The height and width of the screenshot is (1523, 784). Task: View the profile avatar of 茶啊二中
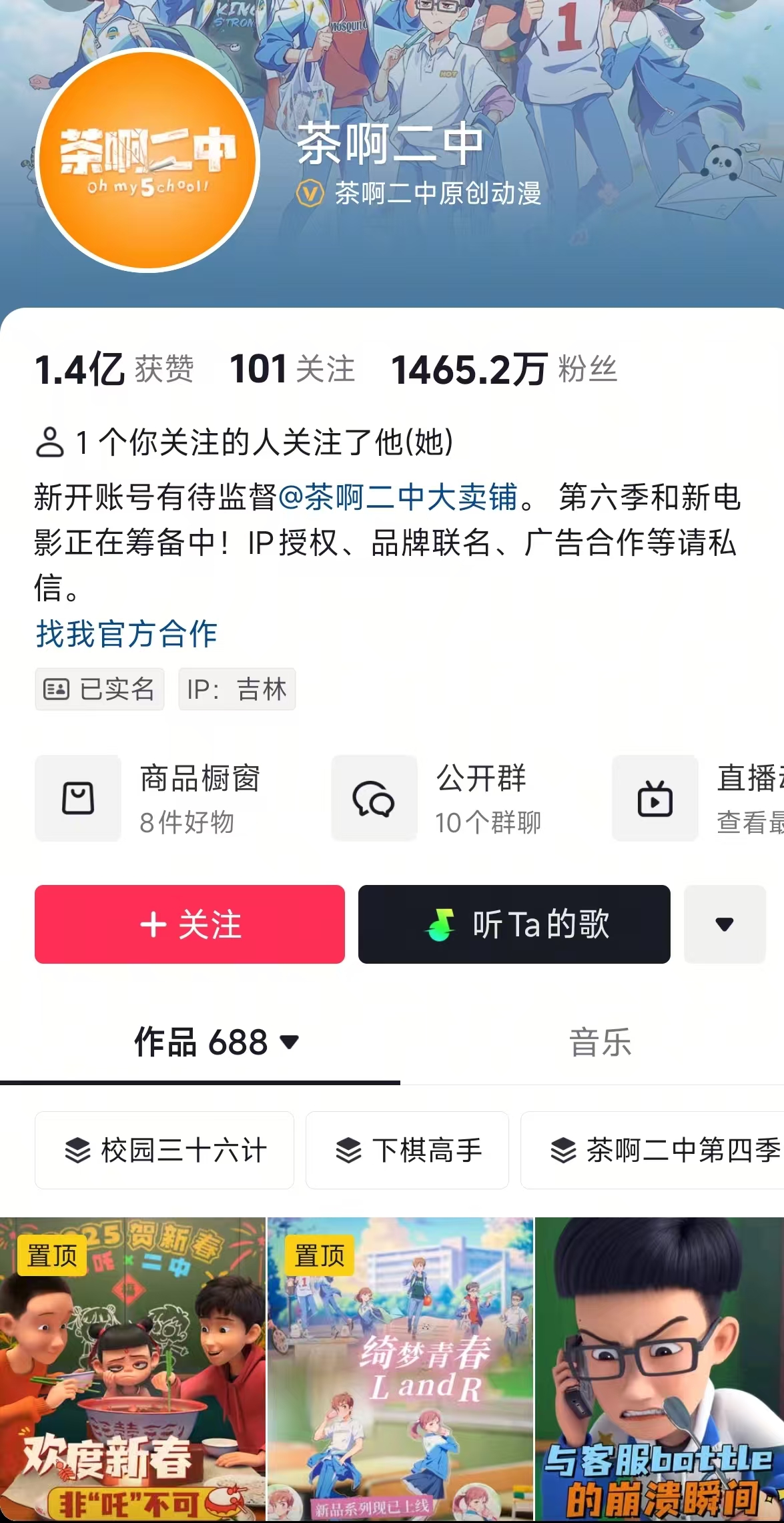[x=147, y=160]
